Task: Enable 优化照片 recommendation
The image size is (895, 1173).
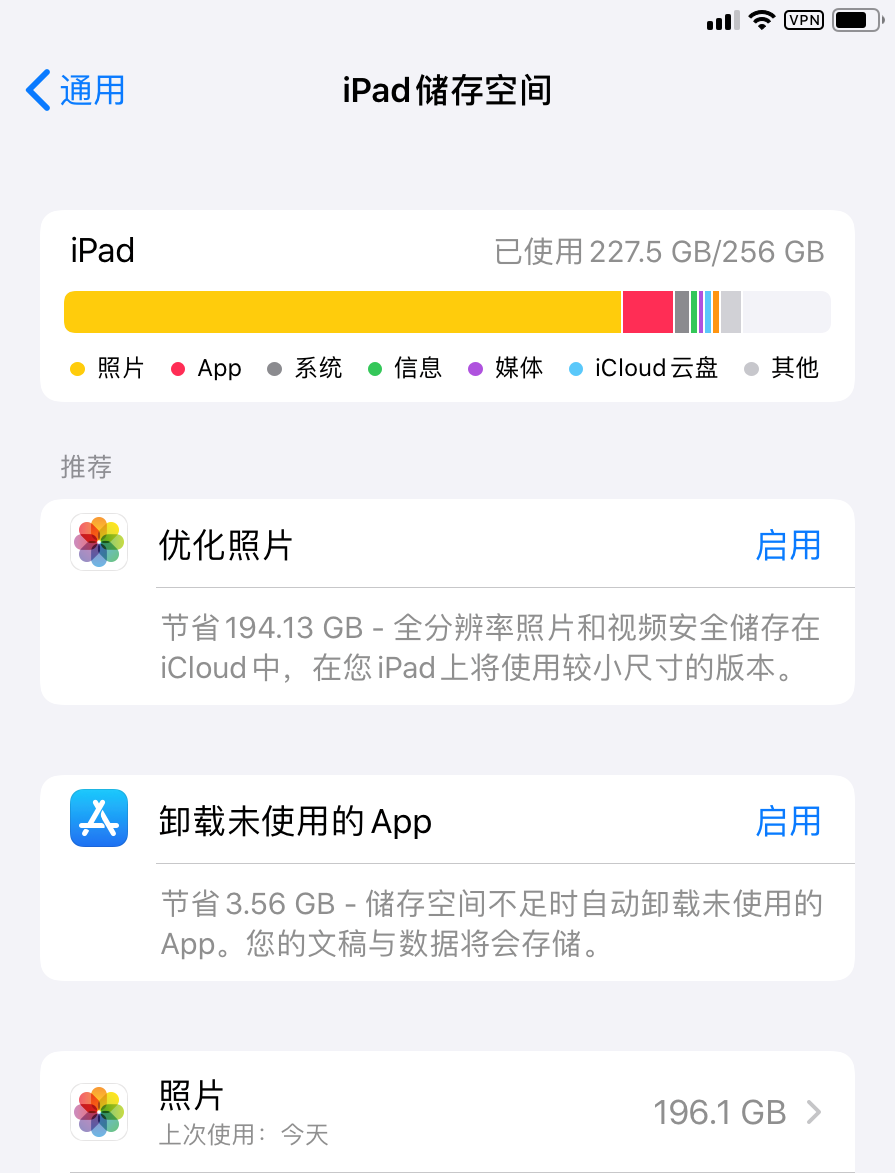Action: (788, 546)
